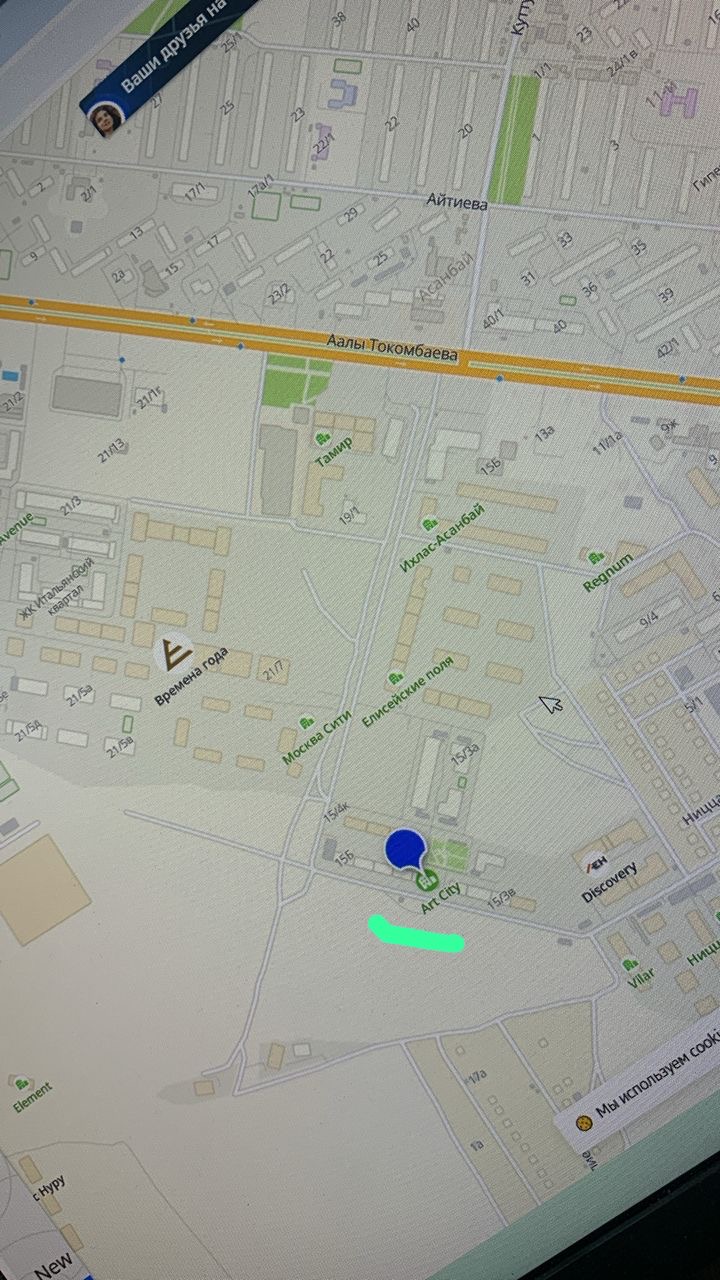The width and height of the screenshot is (720, 1280).
Task: Tap the Regnum building marker
Action: [x=597, y=556]
